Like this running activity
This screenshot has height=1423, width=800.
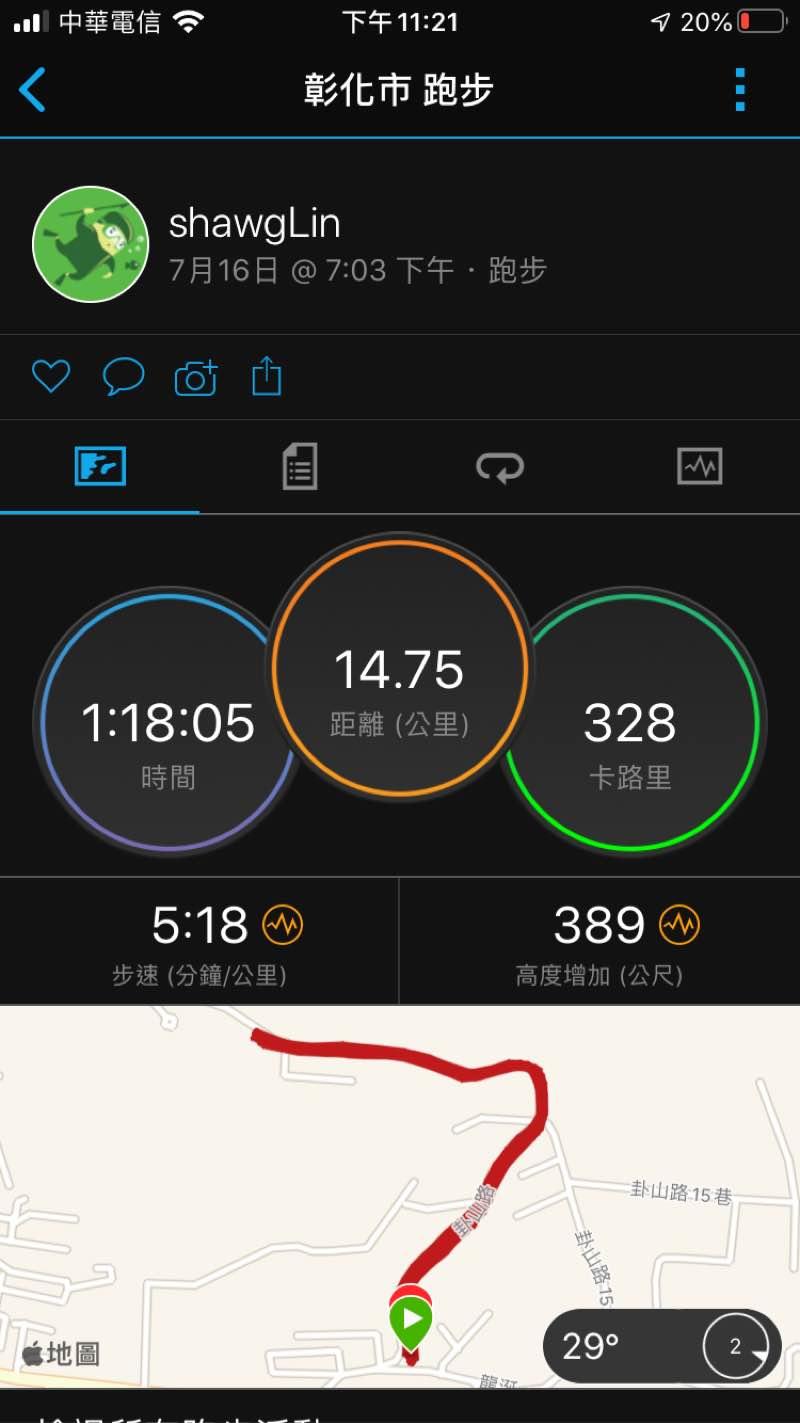51,377
